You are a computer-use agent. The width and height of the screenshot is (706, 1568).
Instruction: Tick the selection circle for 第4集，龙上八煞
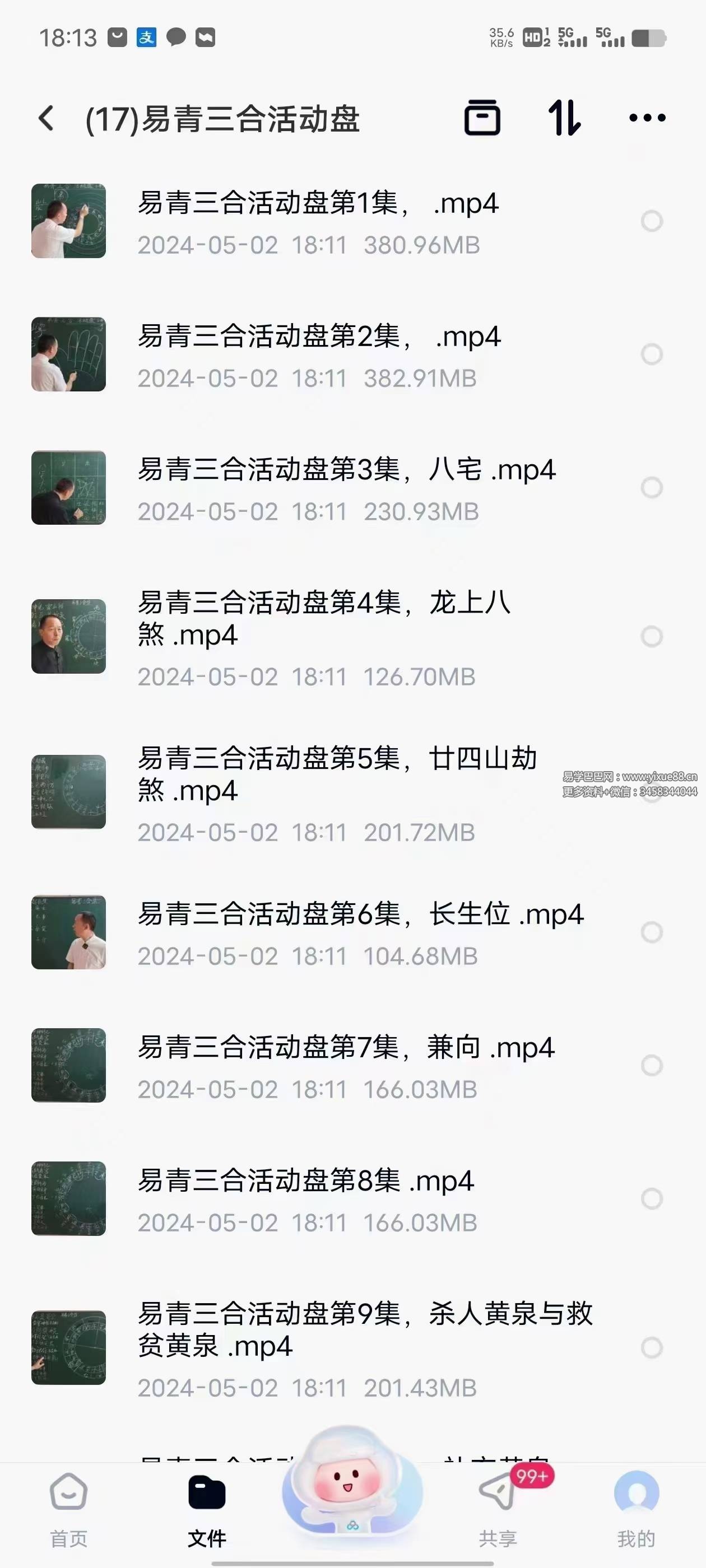pyautogui.click(x=652, y=637)
